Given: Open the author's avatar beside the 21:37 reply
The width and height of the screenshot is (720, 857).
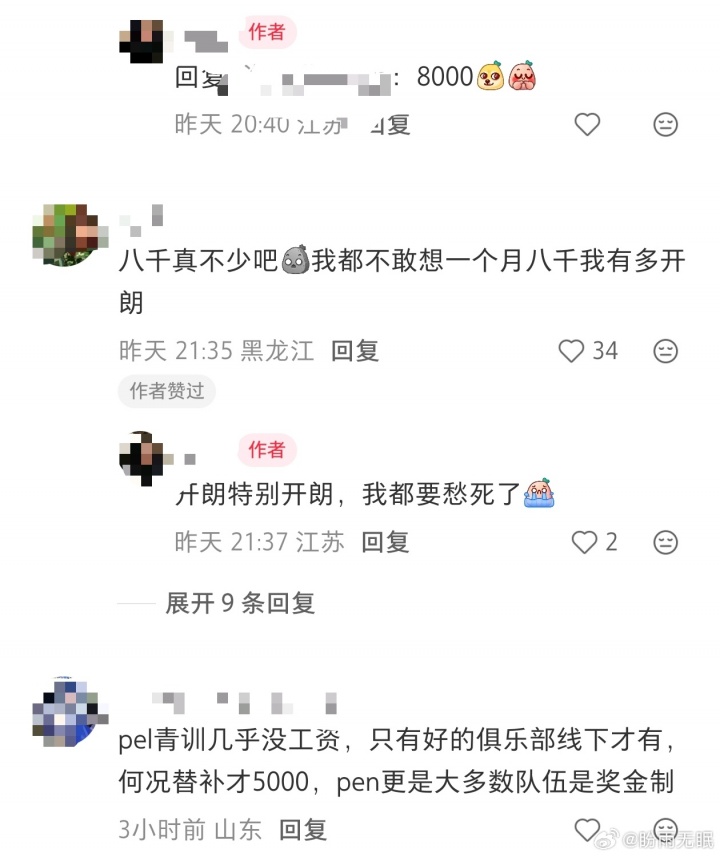Looking at the screenshot, I should (141, 459).
